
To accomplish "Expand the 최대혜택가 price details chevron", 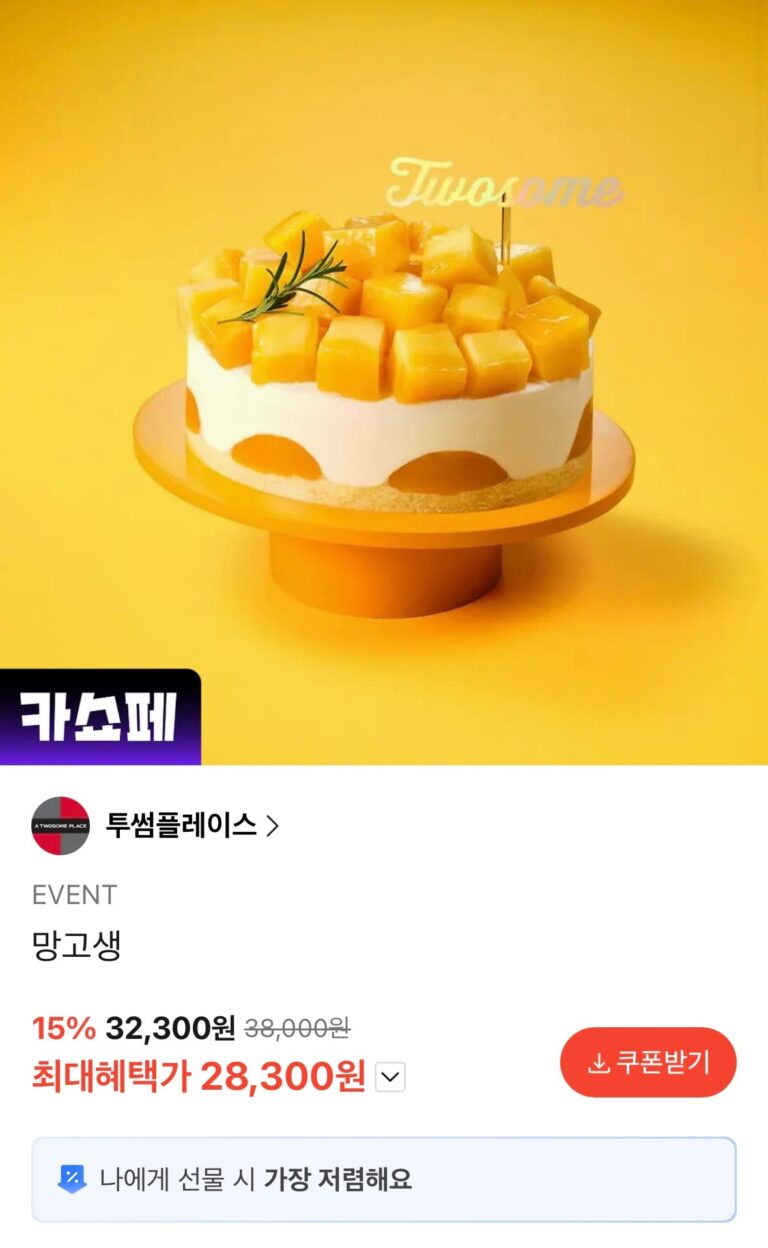I will point(390,1077).
